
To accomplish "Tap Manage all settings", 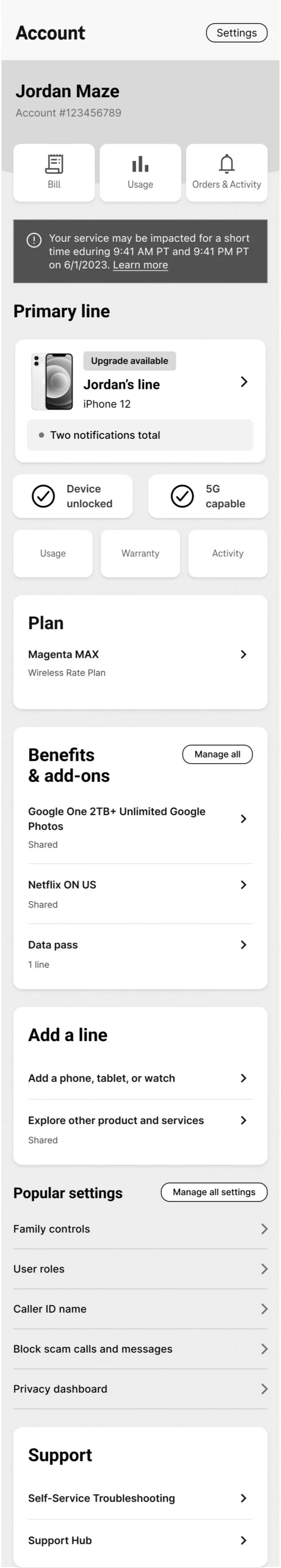I will pos(214,1192).
